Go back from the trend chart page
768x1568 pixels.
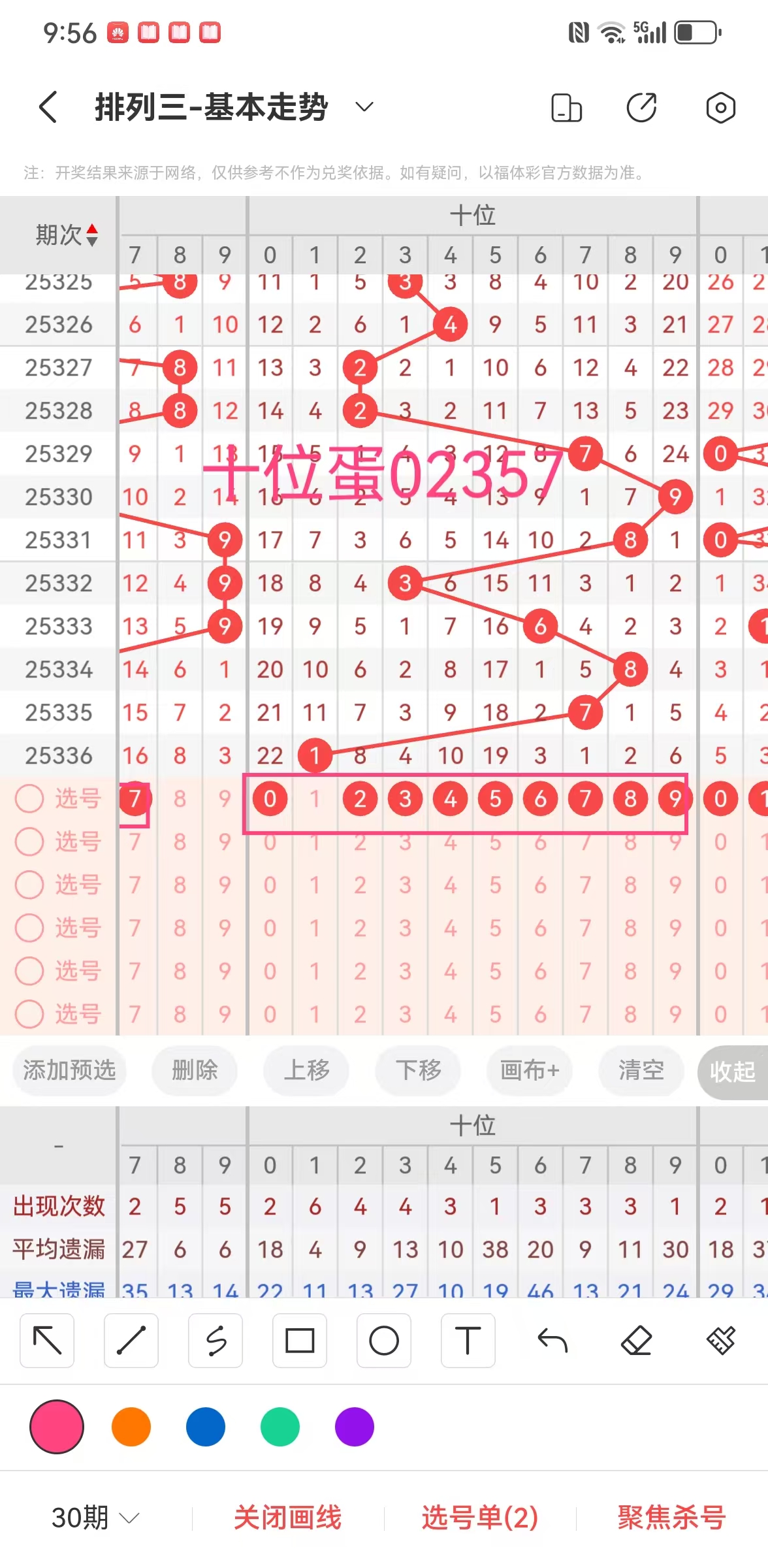[48, 107]
